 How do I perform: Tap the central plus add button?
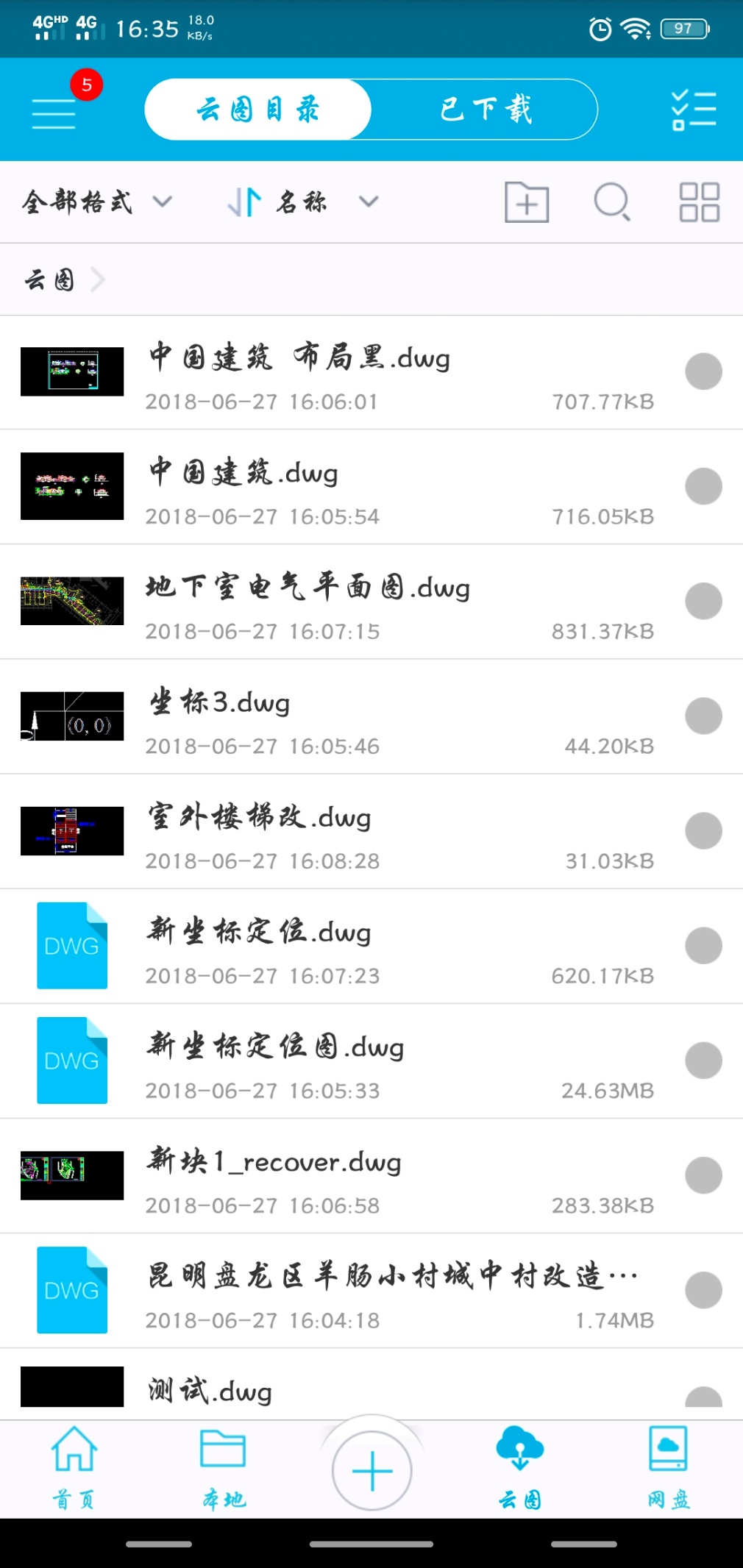pos(371,1469)
